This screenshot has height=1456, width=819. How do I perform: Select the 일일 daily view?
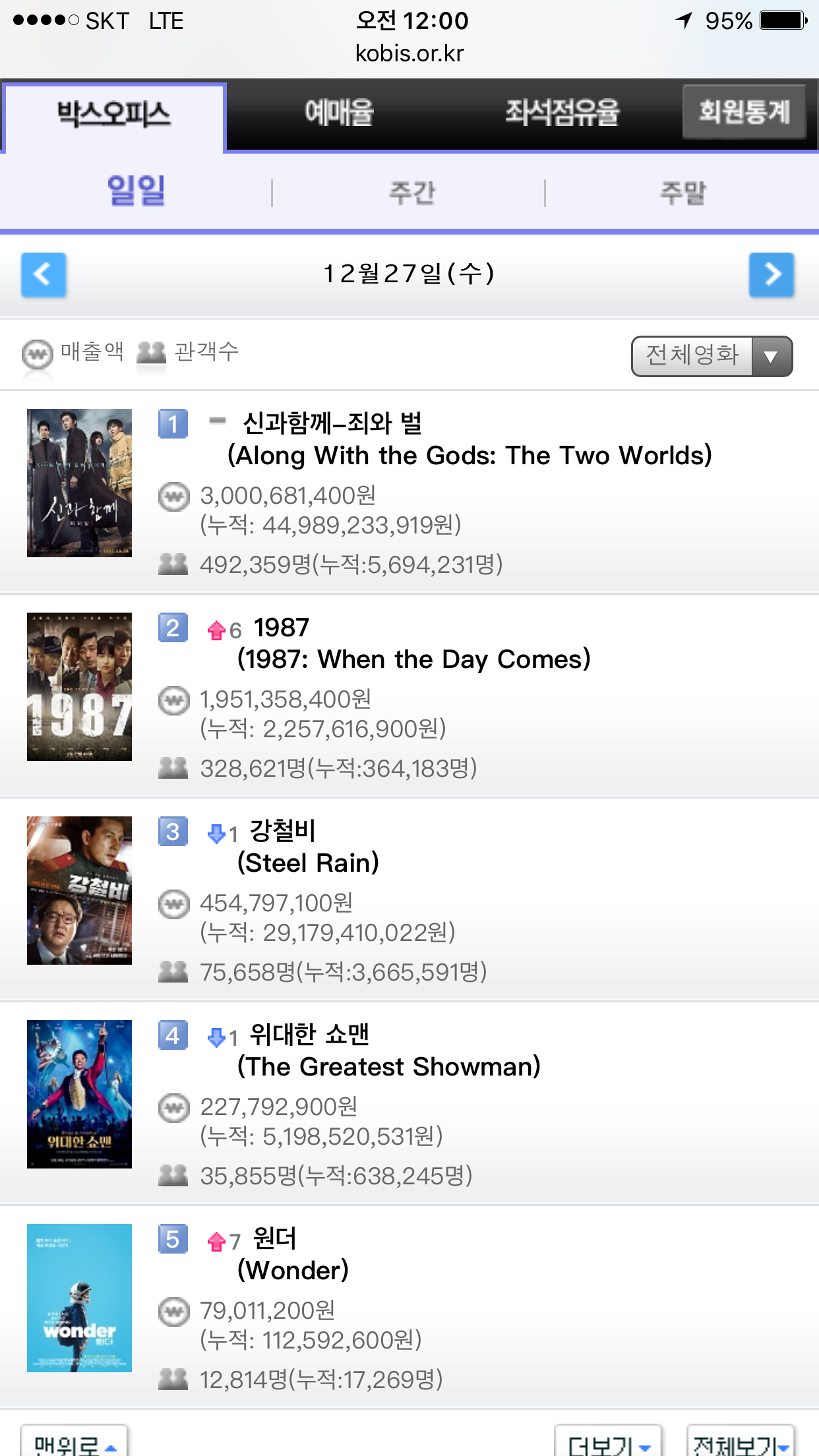tap(136, 191)
